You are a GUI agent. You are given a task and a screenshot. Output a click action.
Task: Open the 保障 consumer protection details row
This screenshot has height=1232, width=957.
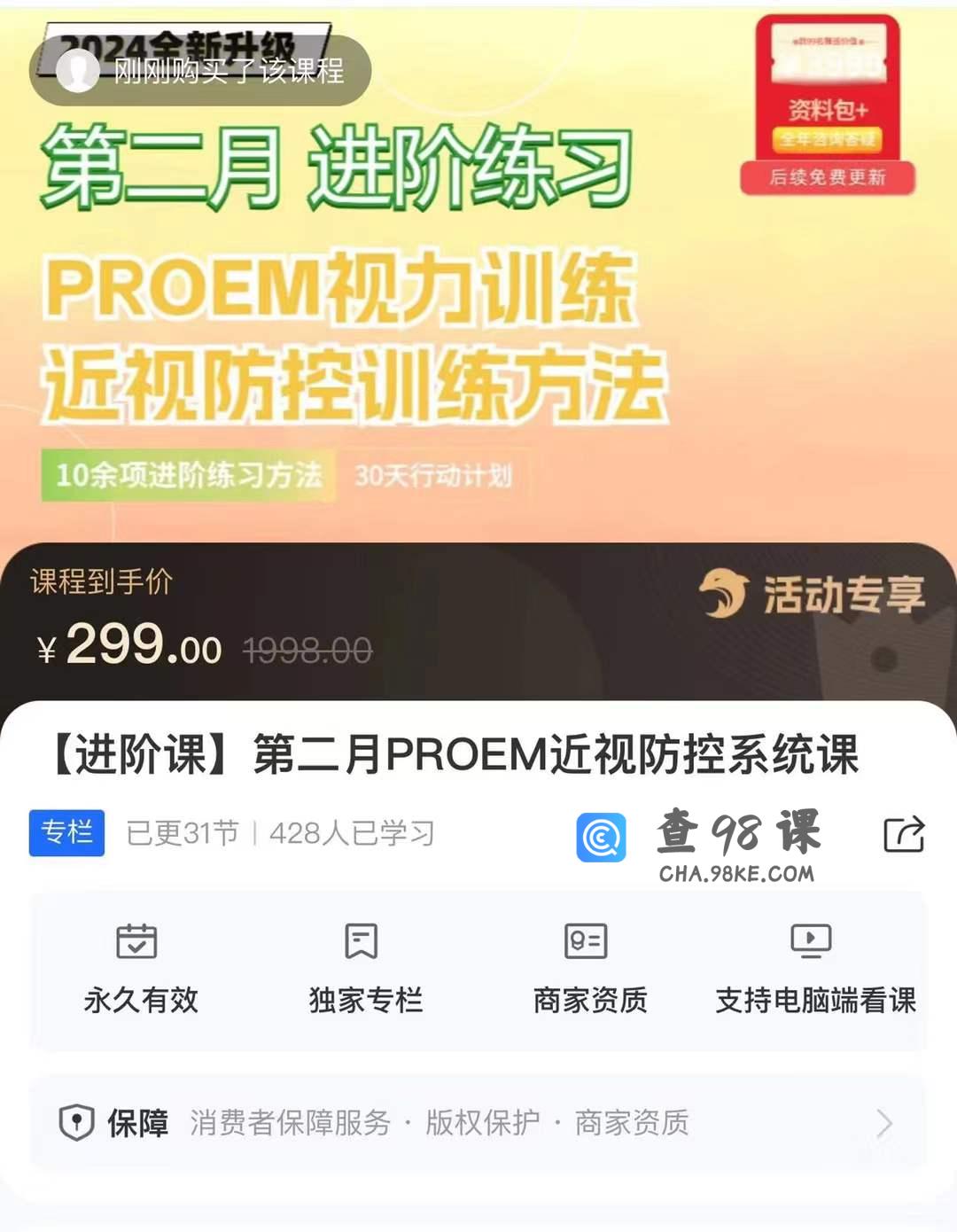click(478, 1123)
